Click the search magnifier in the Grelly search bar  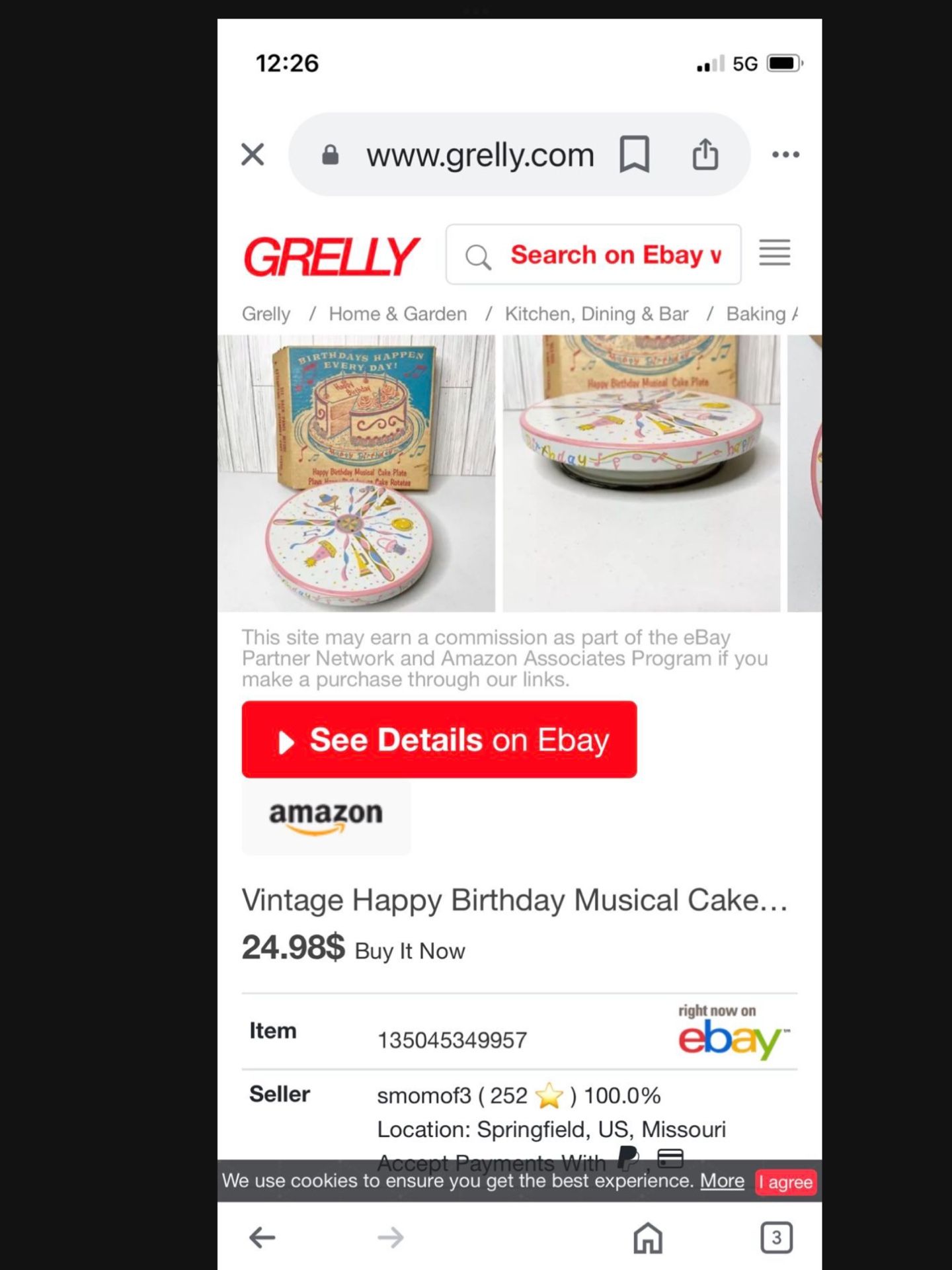tap(479, 255)
